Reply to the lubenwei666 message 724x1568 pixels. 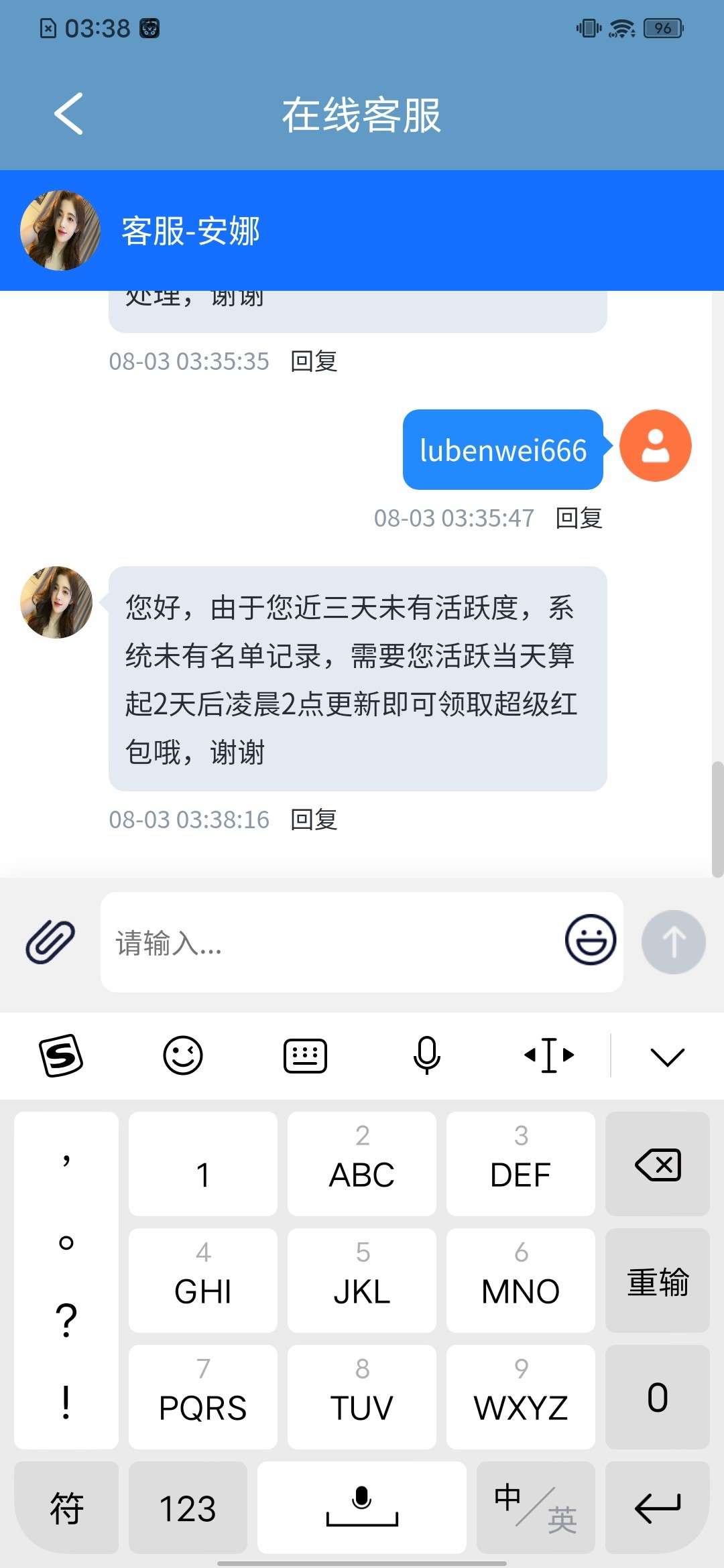click(x=579, y=518)
